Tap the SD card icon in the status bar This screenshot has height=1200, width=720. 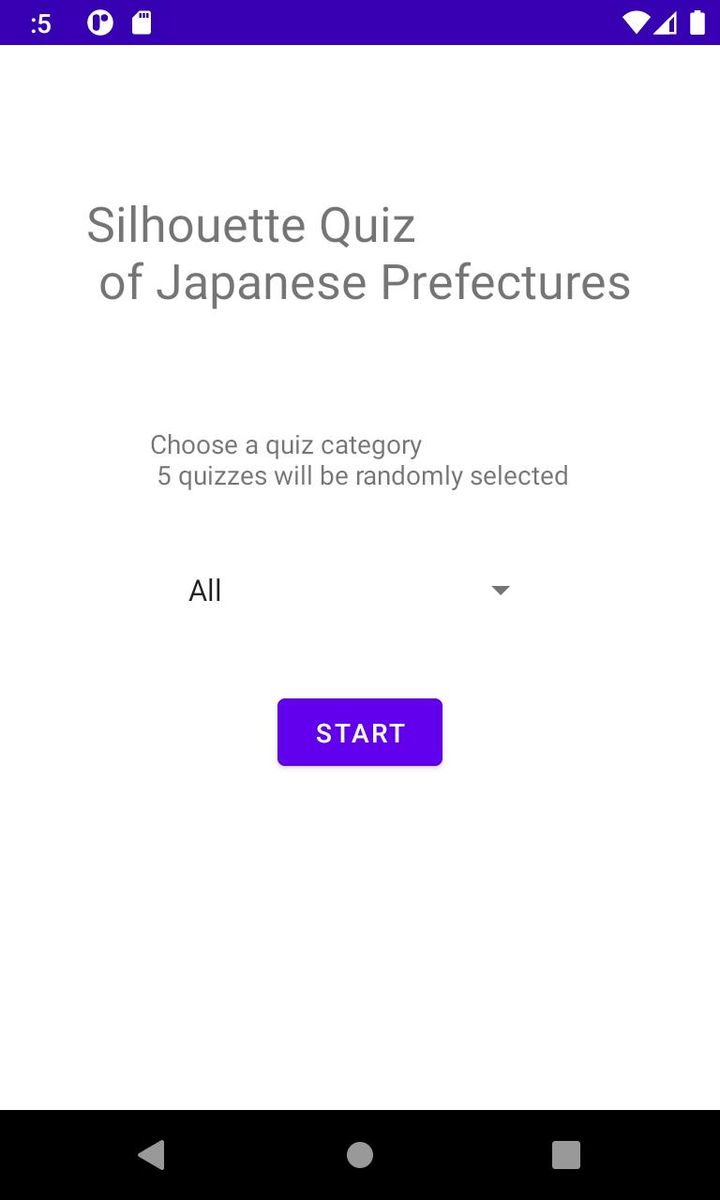141,22
